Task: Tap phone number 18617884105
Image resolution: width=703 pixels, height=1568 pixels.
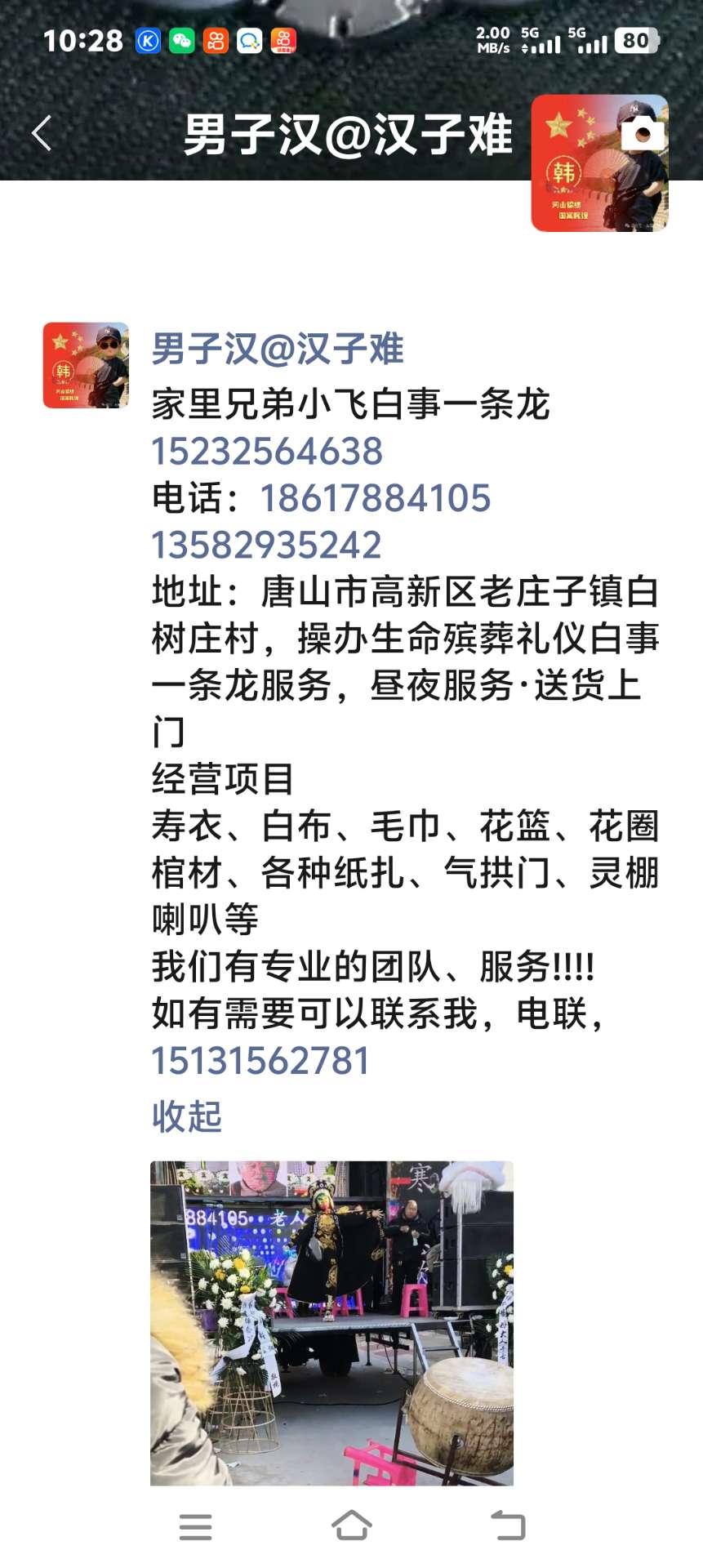Action: point(375,498)
